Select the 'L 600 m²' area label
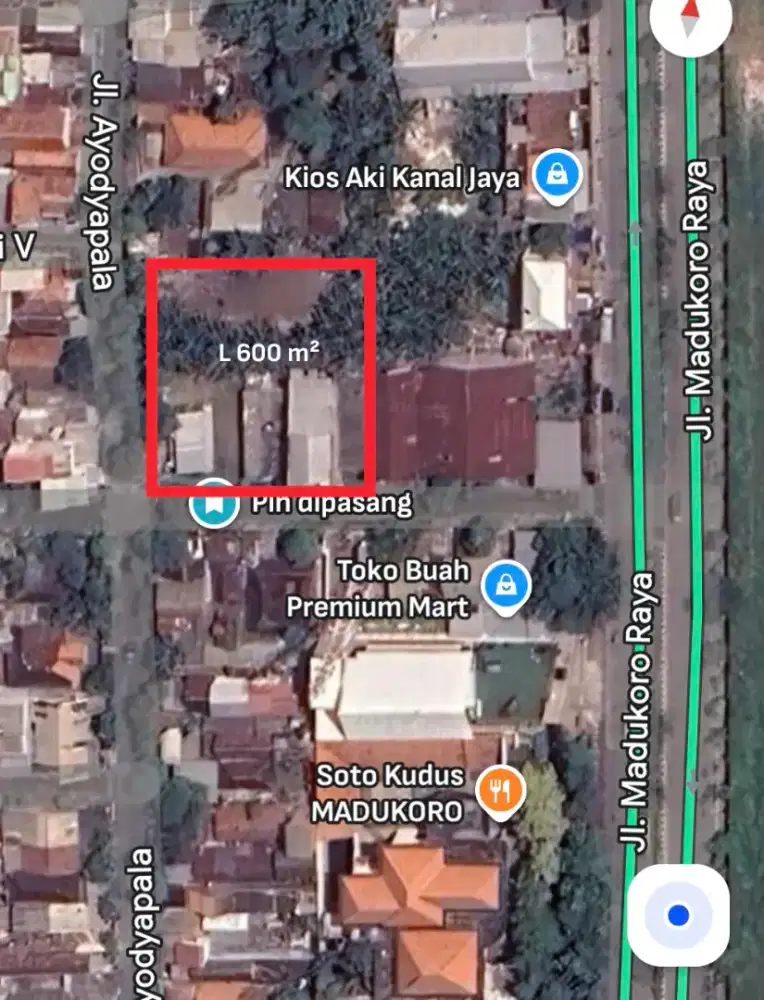Image resolution: width=764 pixels, height=1000 pixels. pyautogui.click(x=266, y=353)
